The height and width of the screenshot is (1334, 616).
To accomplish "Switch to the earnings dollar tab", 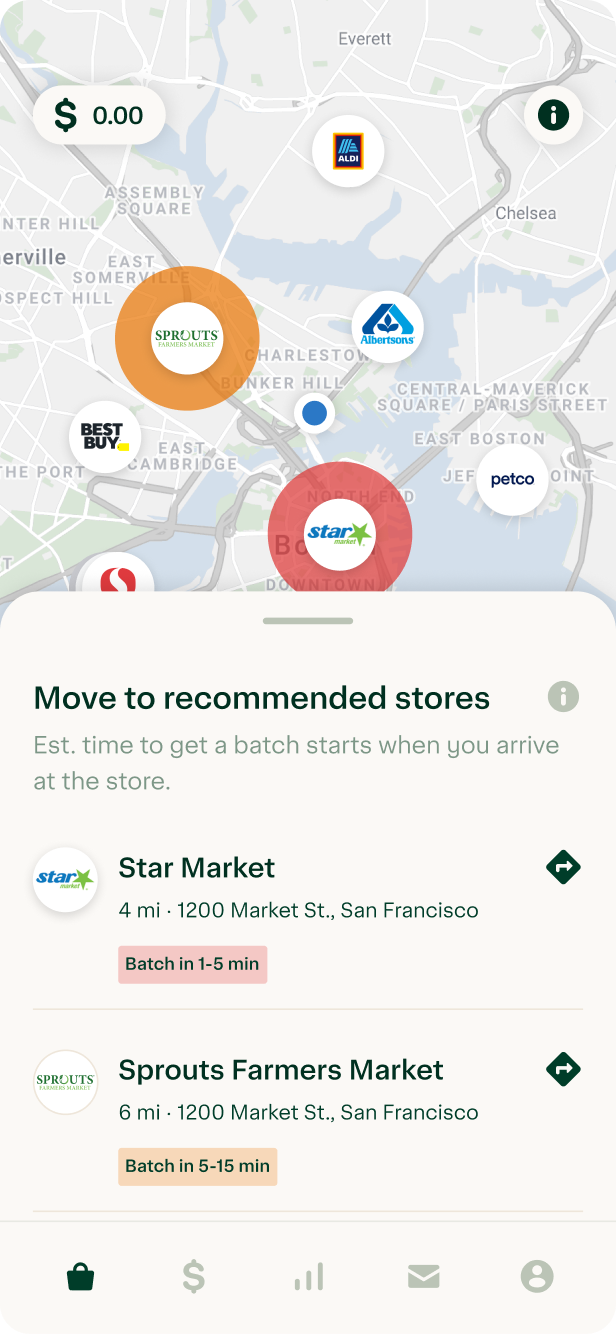I will [194, 1277].
